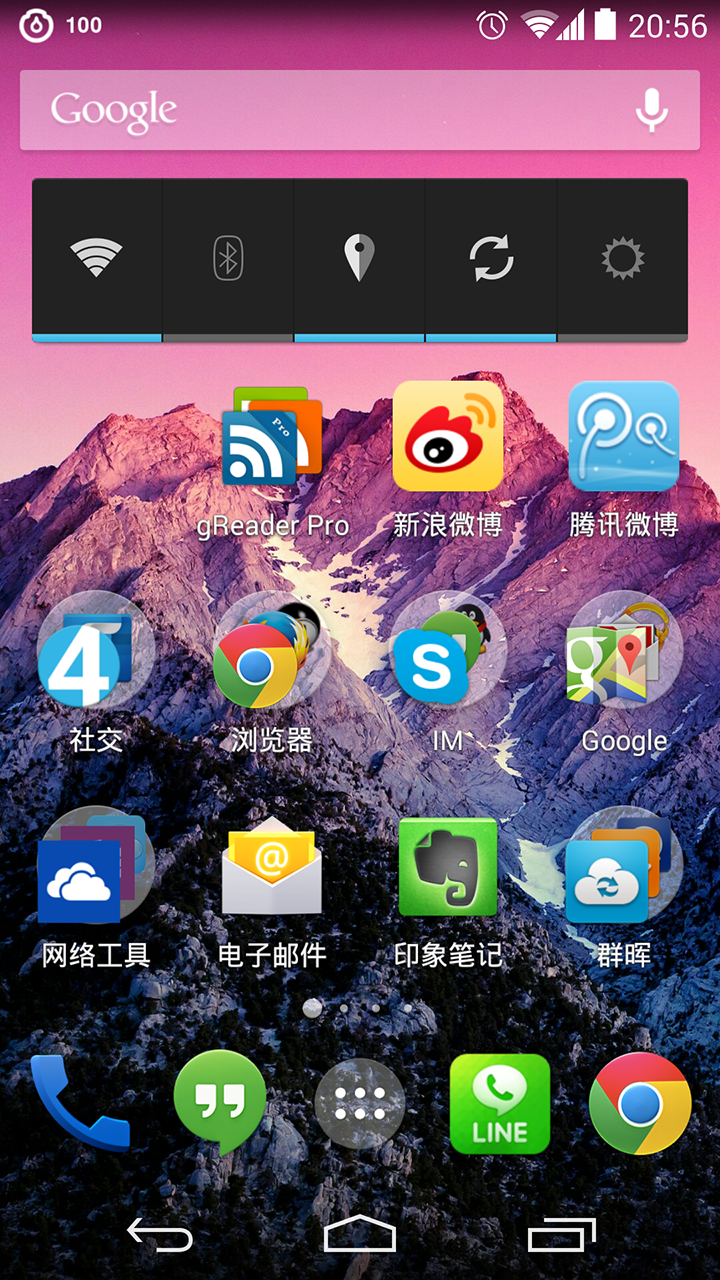Launch LINE from the dock
The image size is (720, 1280).
click(x=500, y=1104)
